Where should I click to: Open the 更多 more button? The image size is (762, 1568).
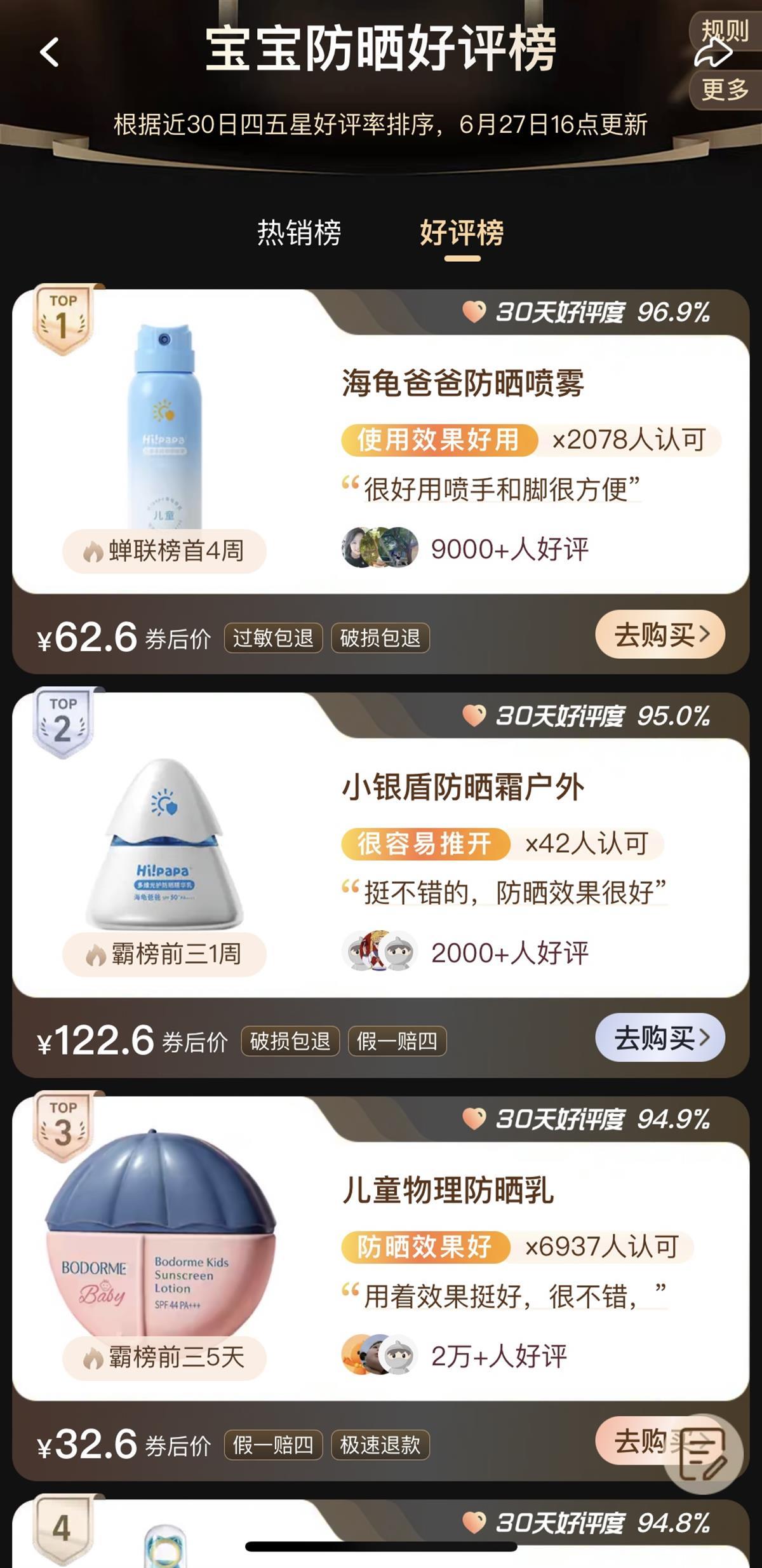pyautogui.click(x=725, y=90)
